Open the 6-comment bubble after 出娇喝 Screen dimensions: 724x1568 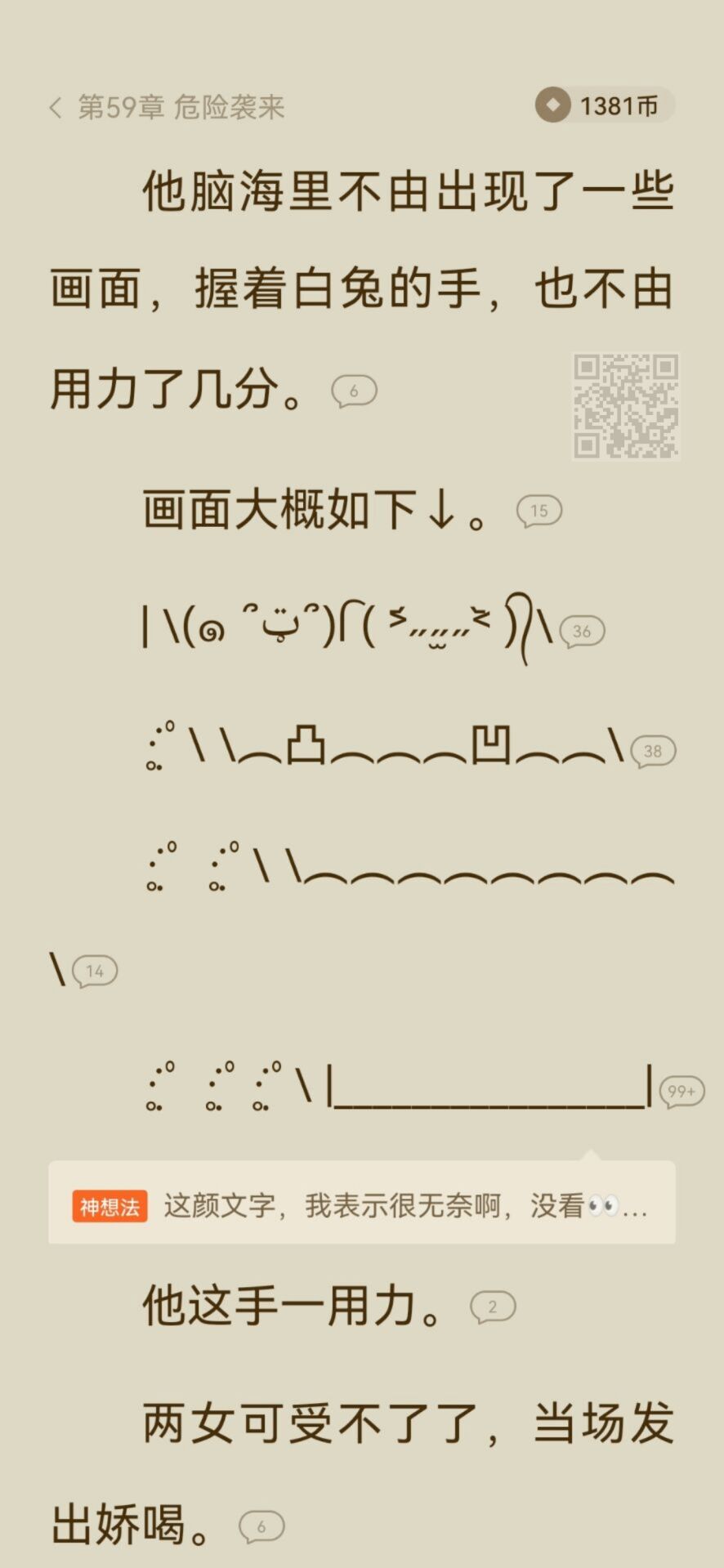[261, 1526]
